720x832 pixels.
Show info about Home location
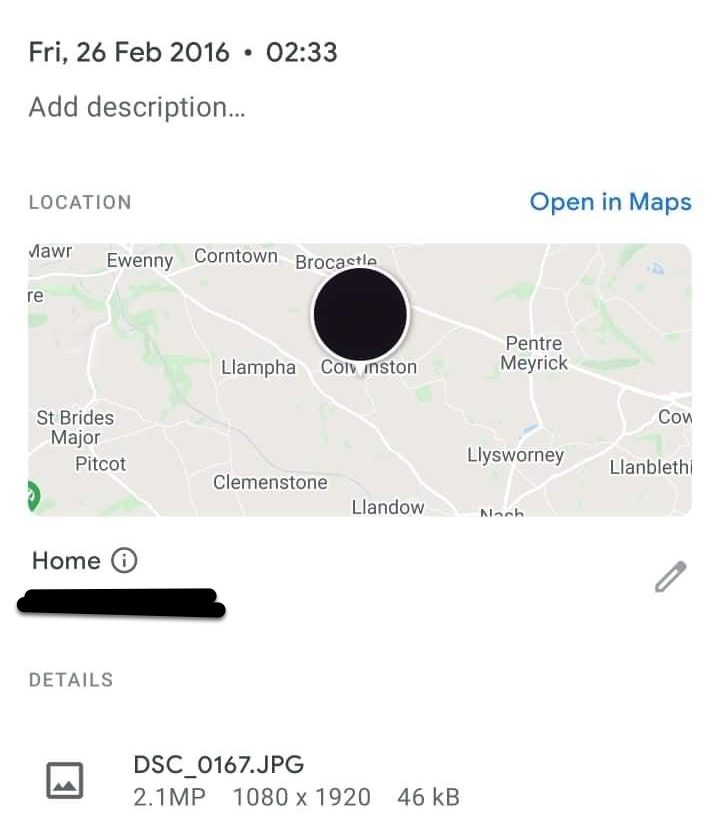[124, 561]
